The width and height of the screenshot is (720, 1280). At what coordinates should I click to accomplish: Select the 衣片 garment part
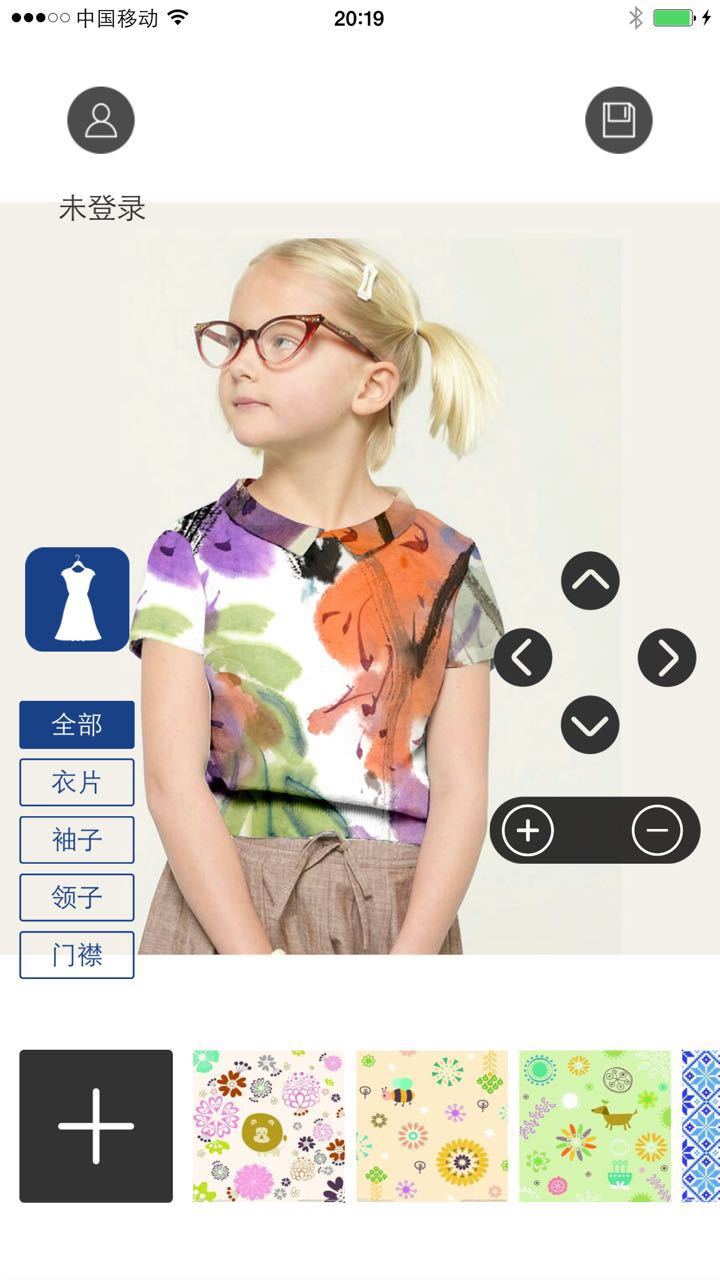click(x=77, y=782)
